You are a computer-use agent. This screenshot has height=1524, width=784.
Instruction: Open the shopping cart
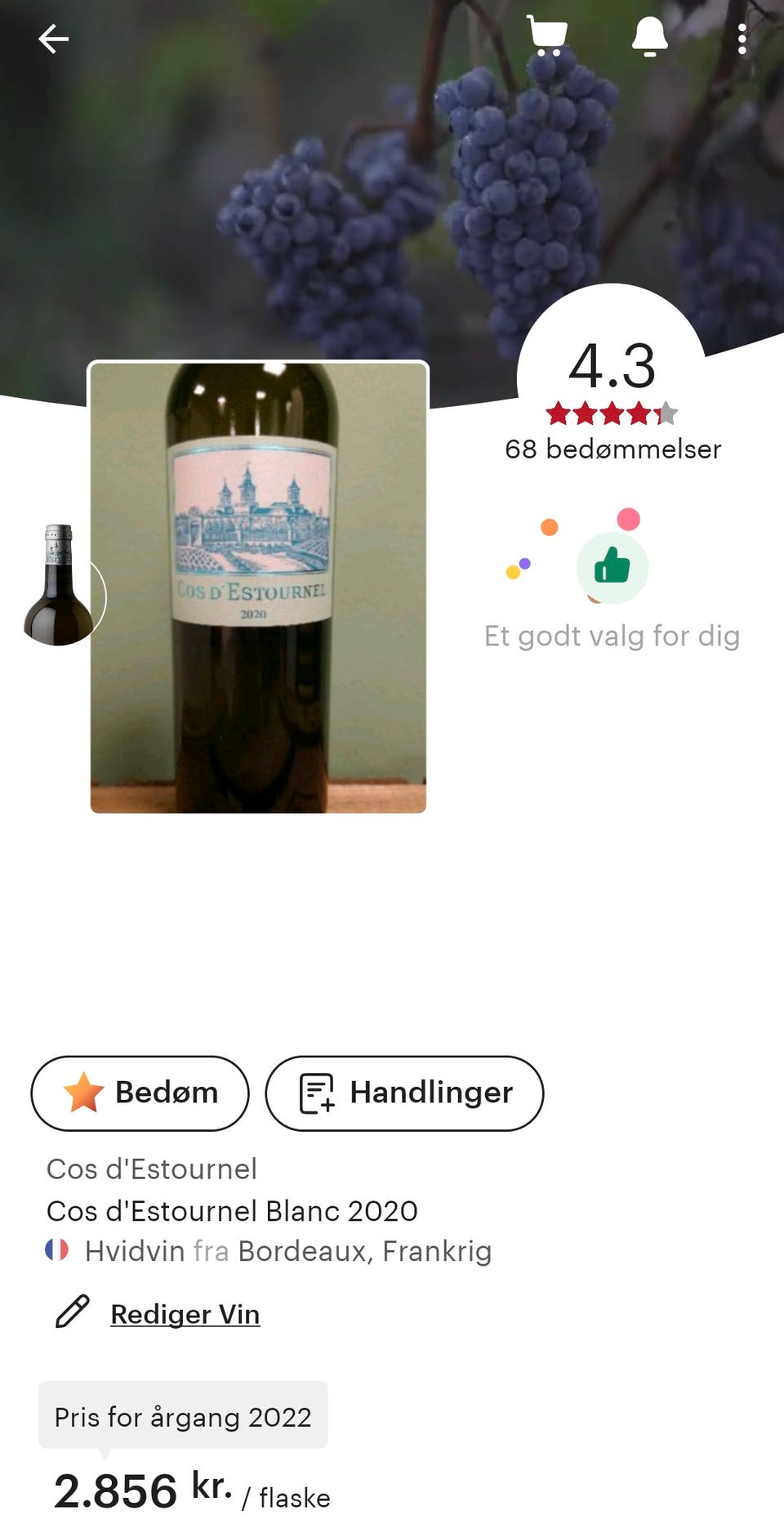coord(549,36)
